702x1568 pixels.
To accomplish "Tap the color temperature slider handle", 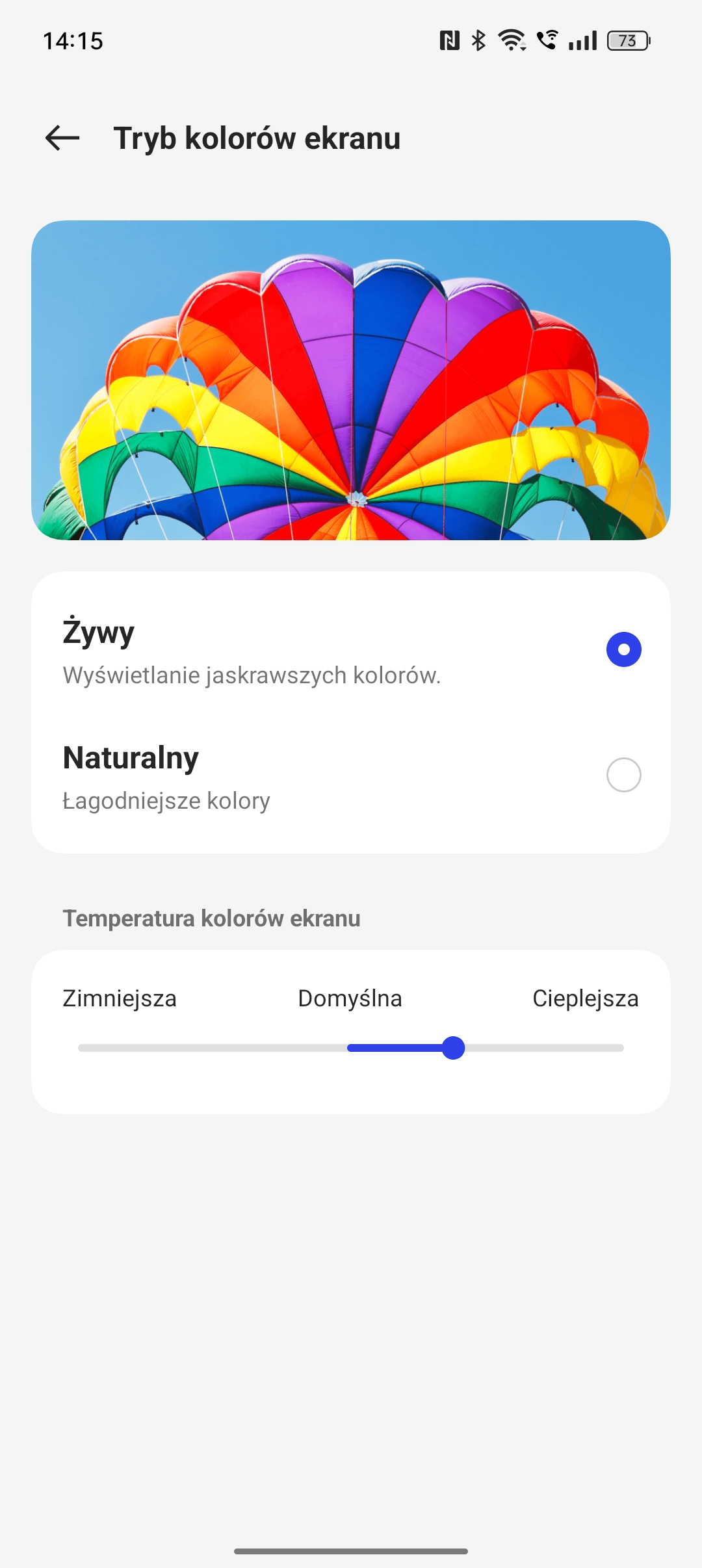I will 453,1048.
